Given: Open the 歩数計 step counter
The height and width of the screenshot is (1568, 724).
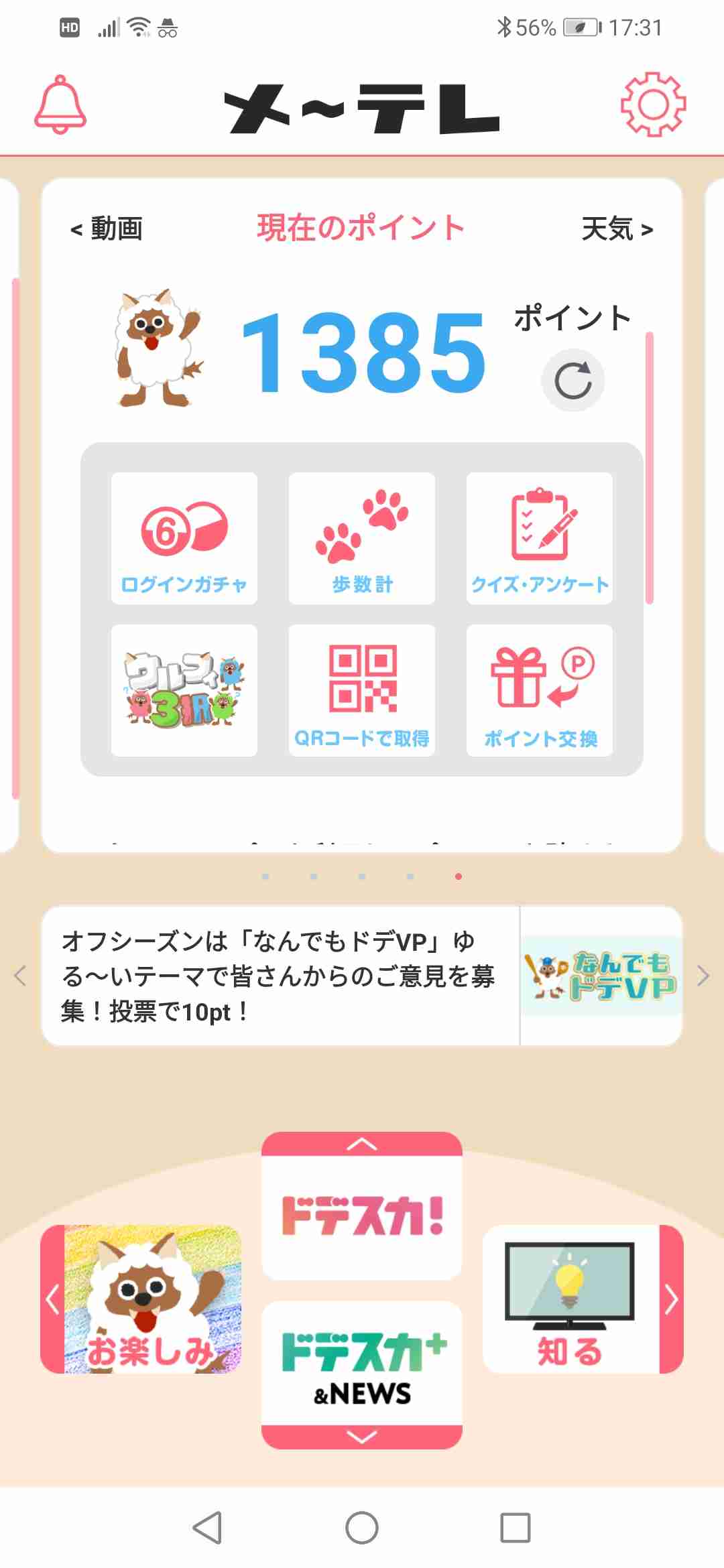Looking at the screenshot, I should coord(362,539).
